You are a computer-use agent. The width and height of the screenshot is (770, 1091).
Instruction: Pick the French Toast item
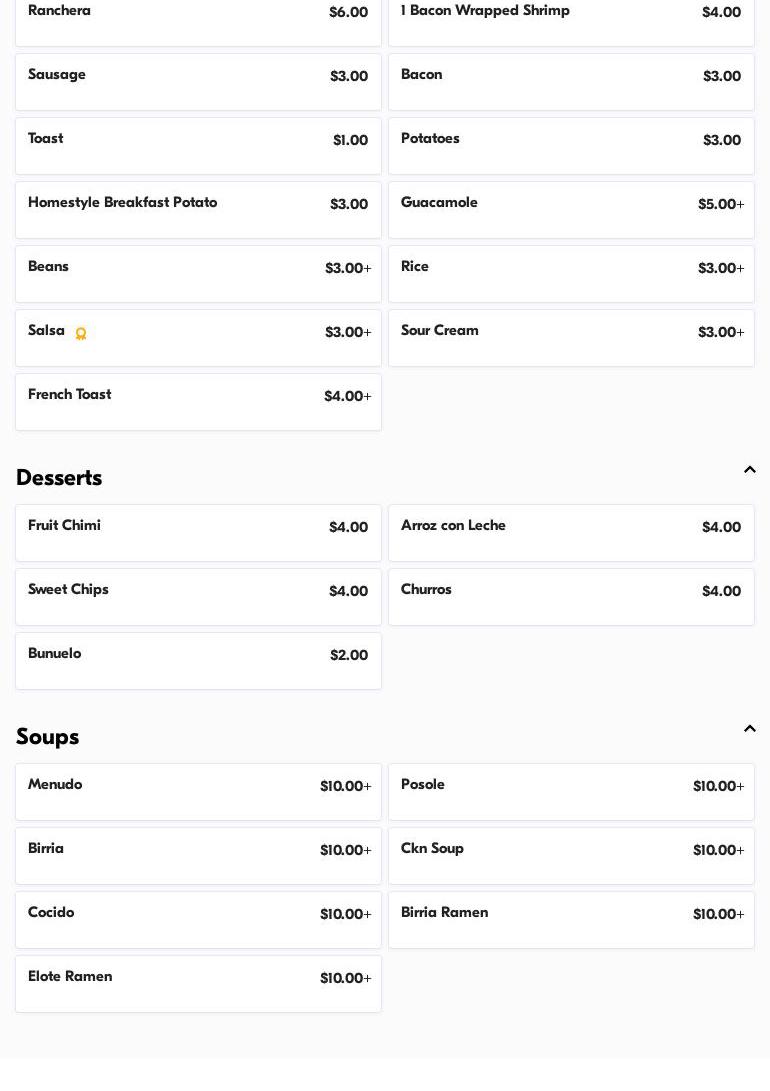coord(198,402)
